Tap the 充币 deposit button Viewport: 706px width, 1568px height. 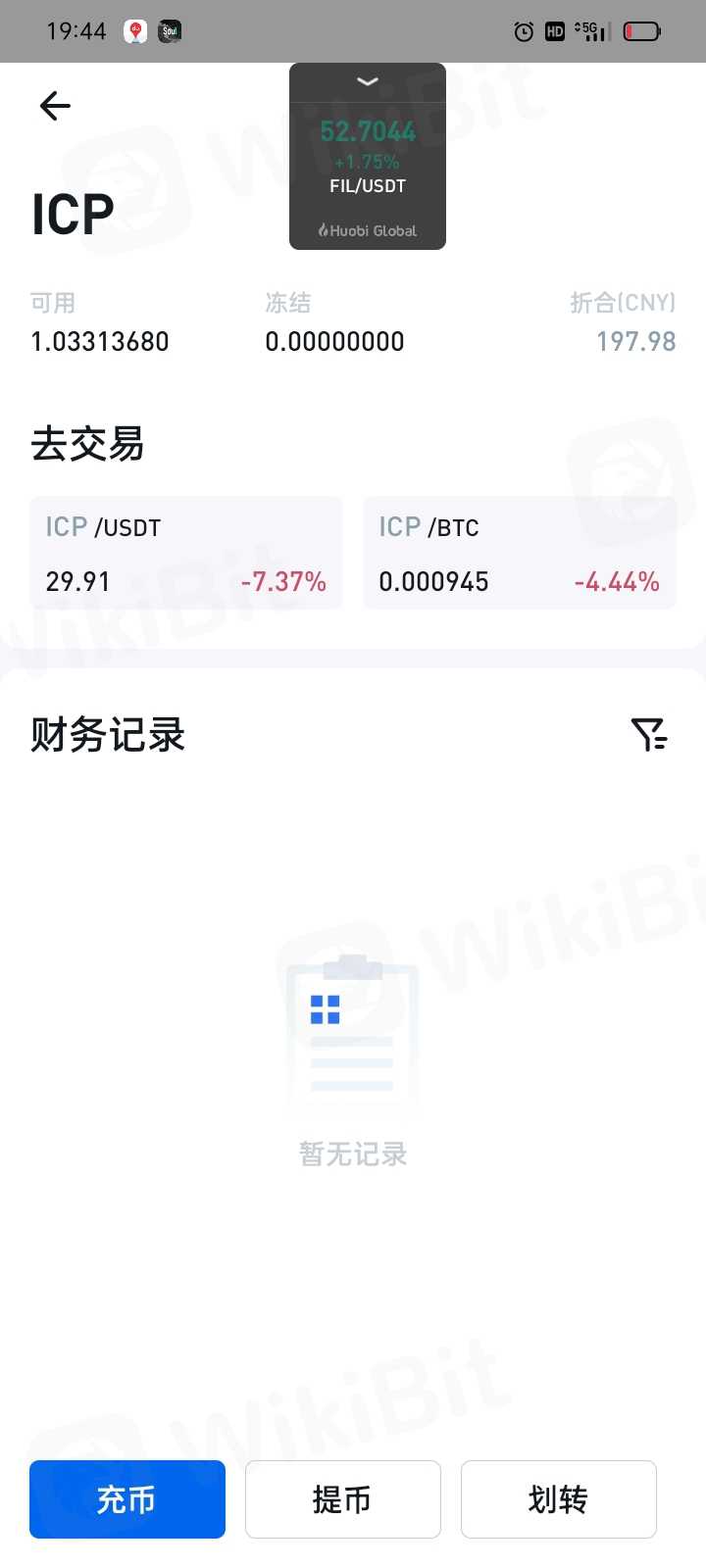point(127,1499)
